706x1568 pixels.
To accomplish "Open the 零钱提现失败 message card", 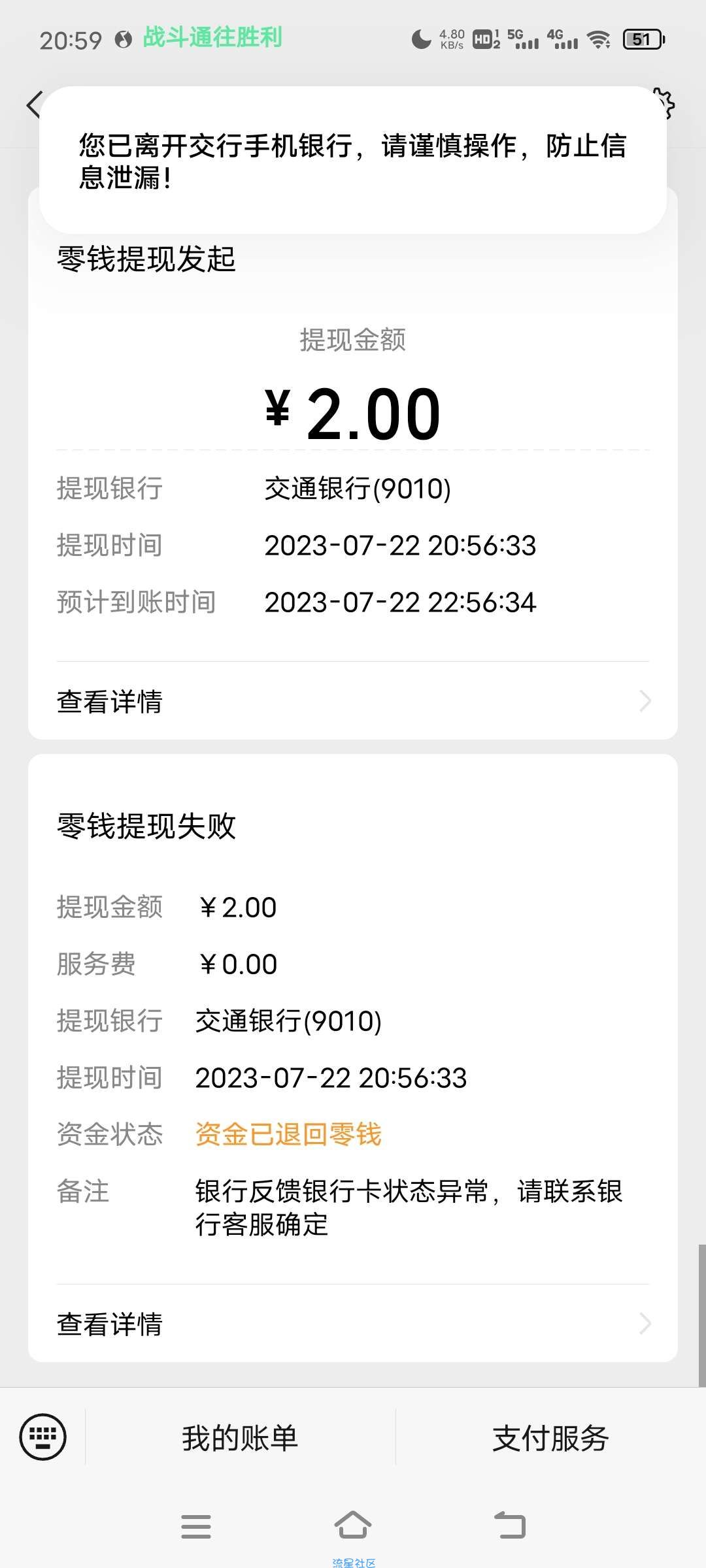I will 353,1058.
